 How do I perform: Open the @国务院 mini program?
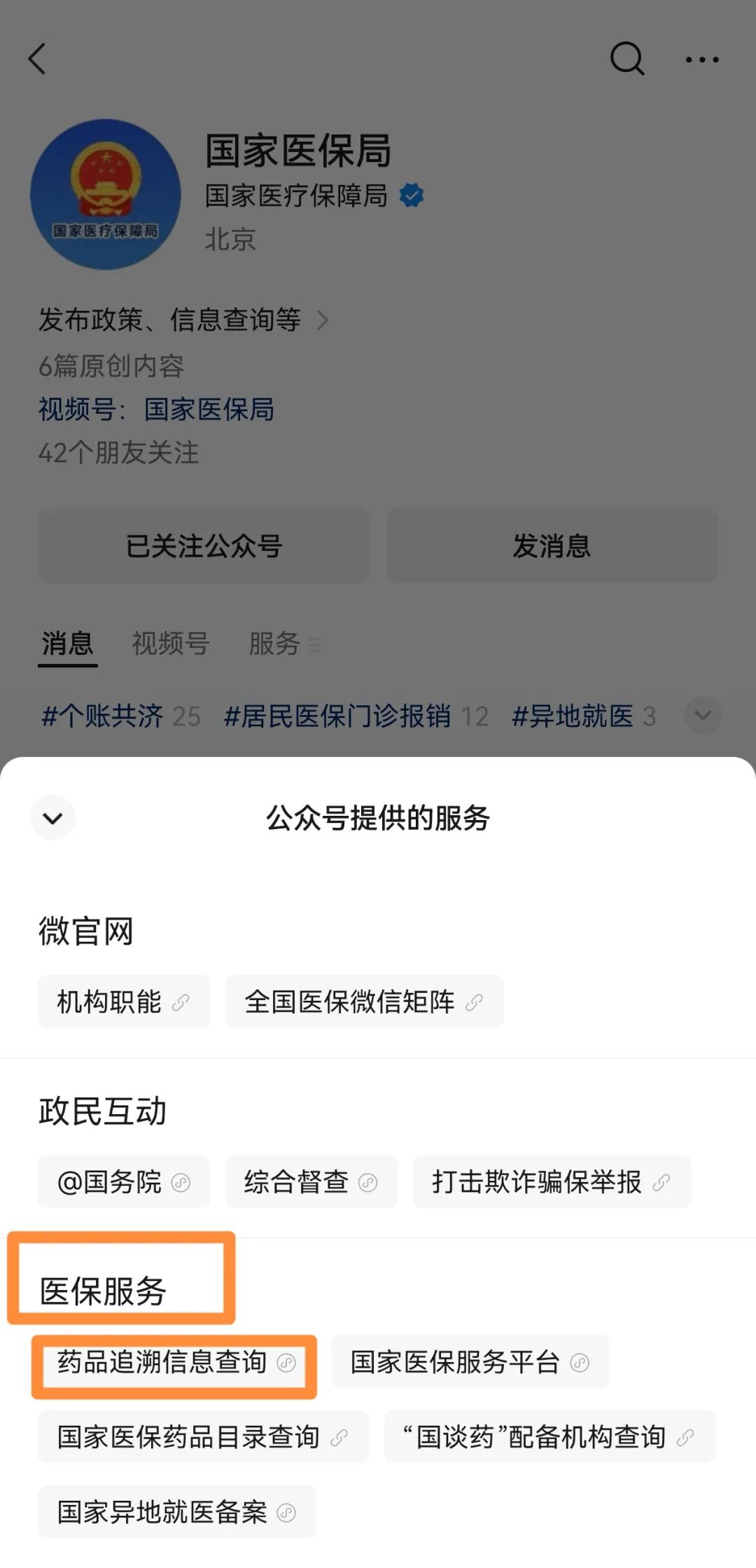(x=124, y=1182)
